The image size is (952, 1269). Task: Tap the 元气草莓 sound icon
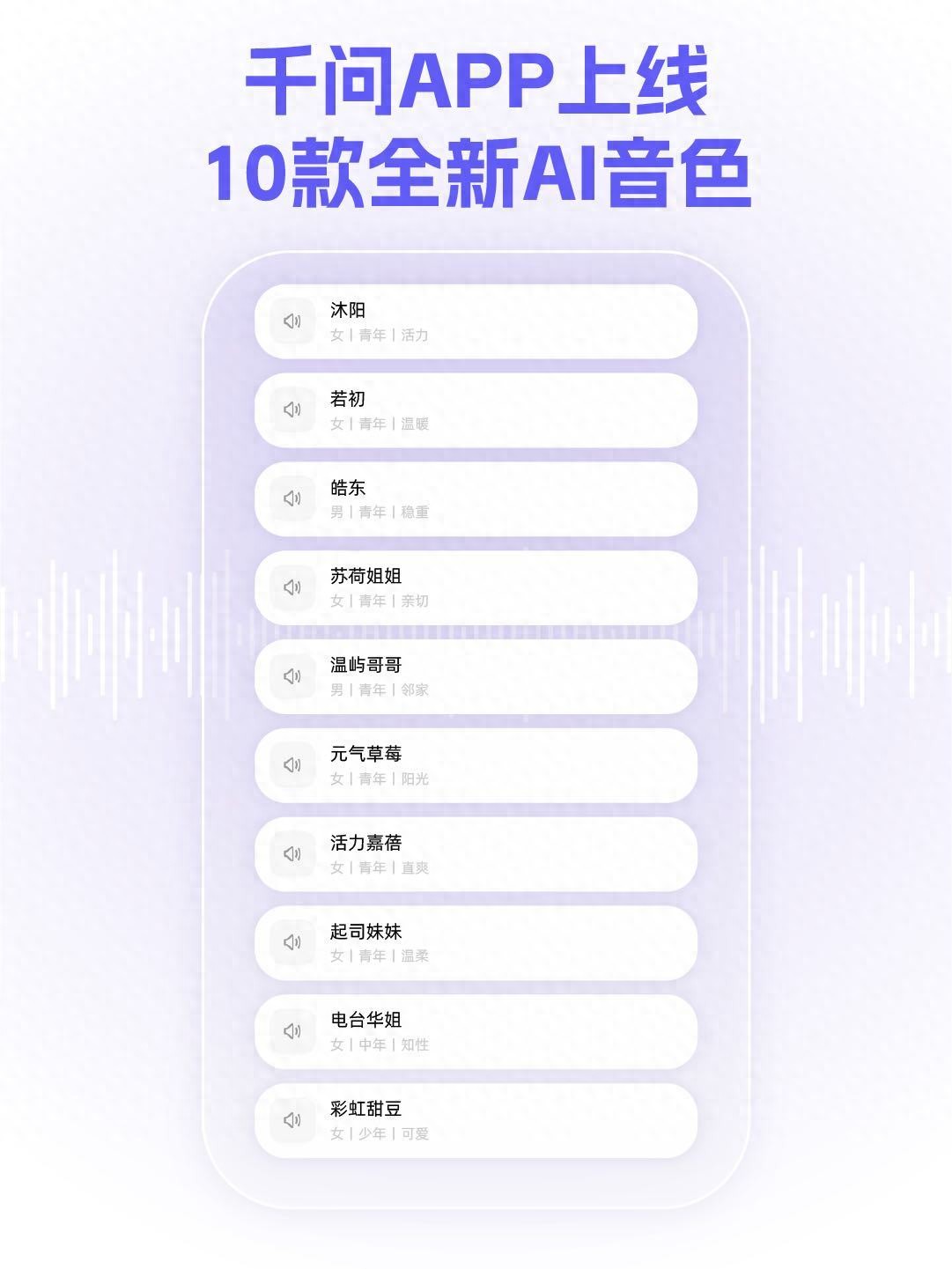(x=294, y=766)
